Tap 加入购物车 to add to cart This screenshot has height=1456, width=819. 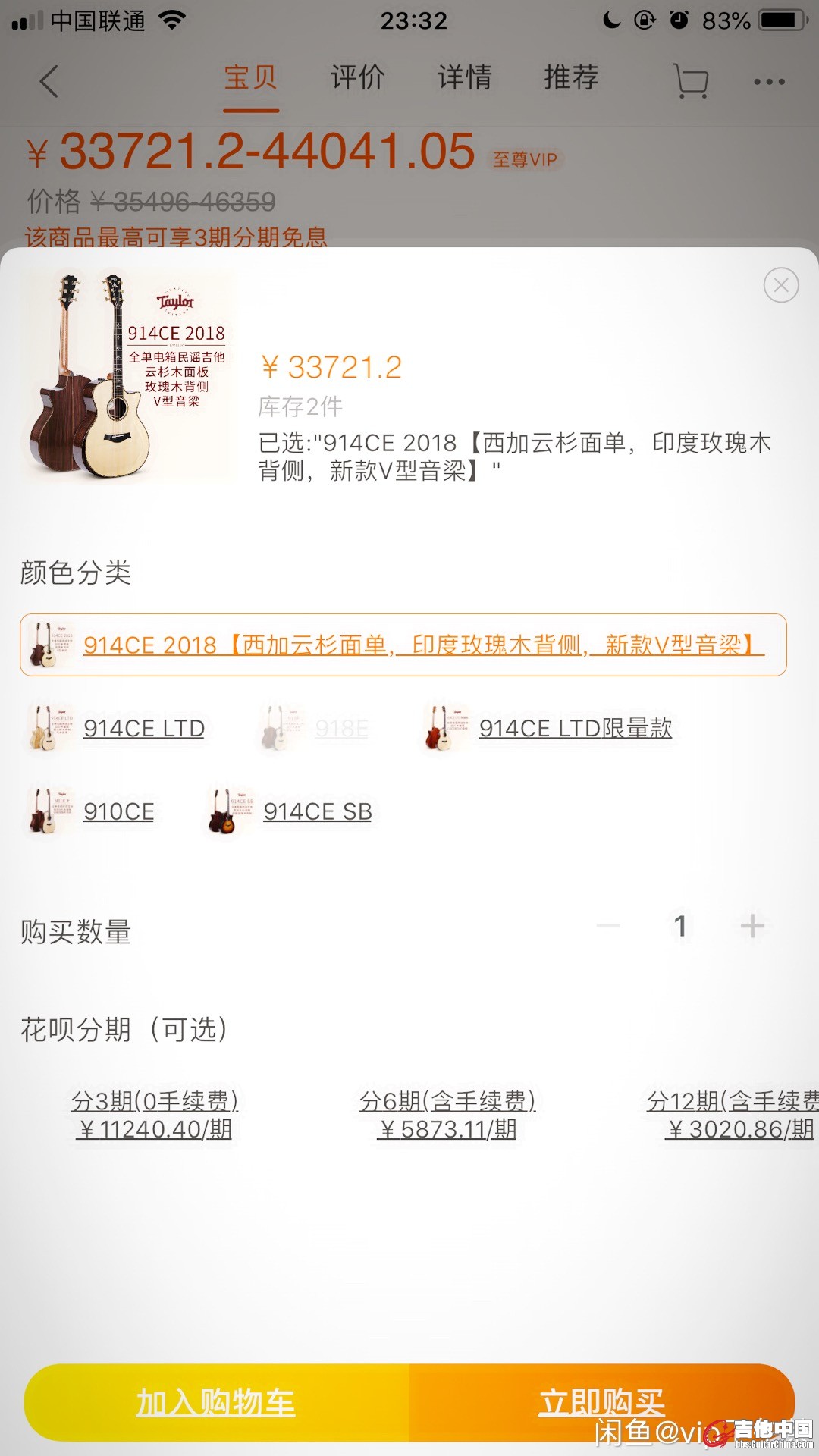(x=216, y=1402)
